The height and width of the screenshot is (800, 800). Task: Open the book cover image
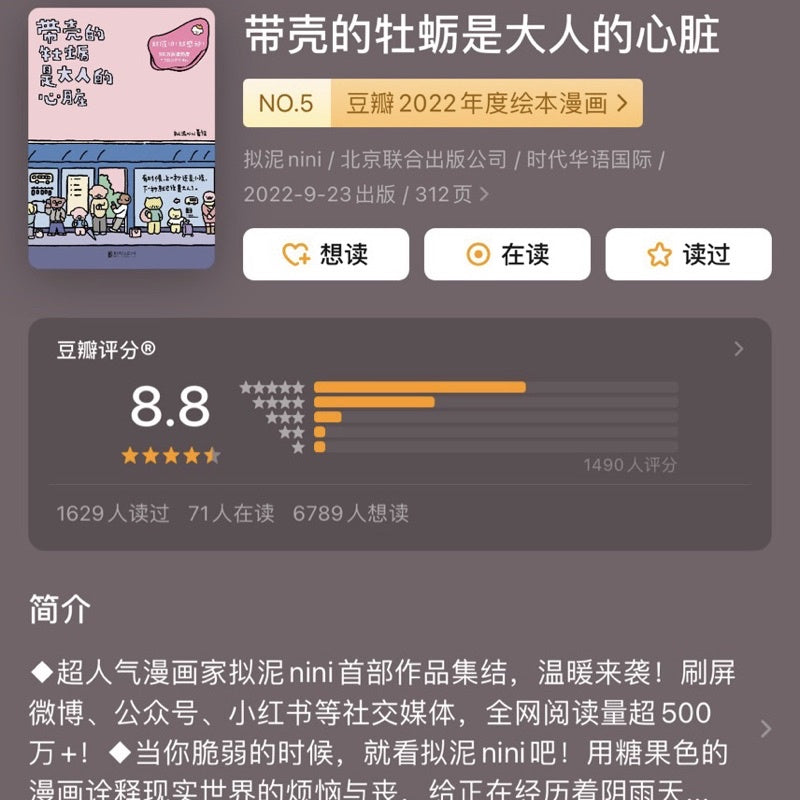click(121, 138)
